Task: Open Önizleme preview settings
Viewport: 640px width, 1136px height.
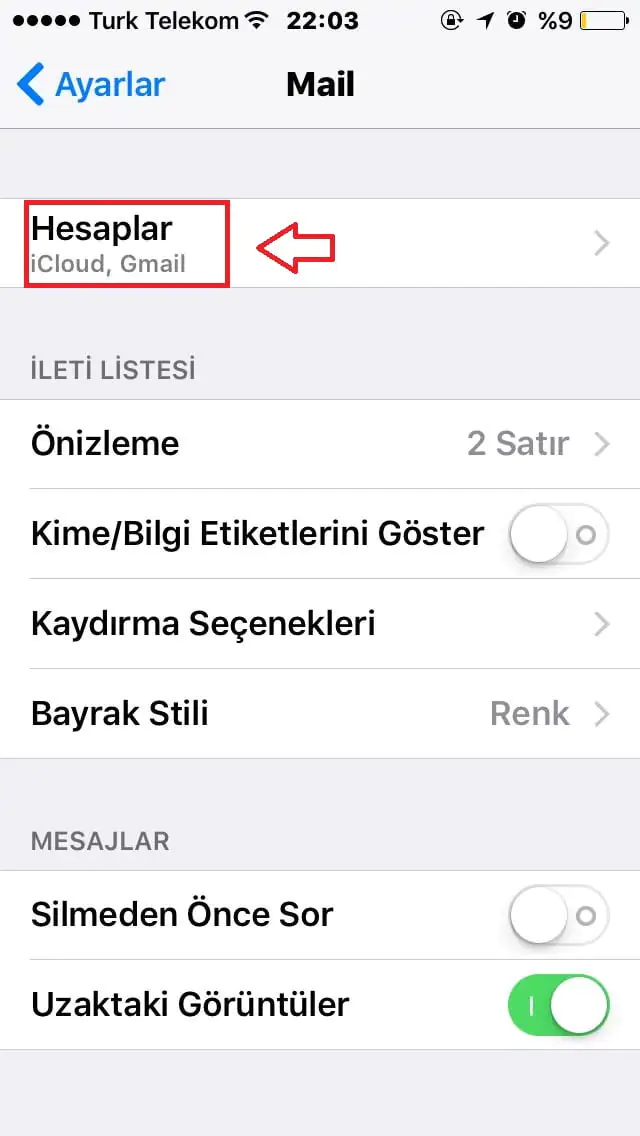Action: (x=320, y=443)
